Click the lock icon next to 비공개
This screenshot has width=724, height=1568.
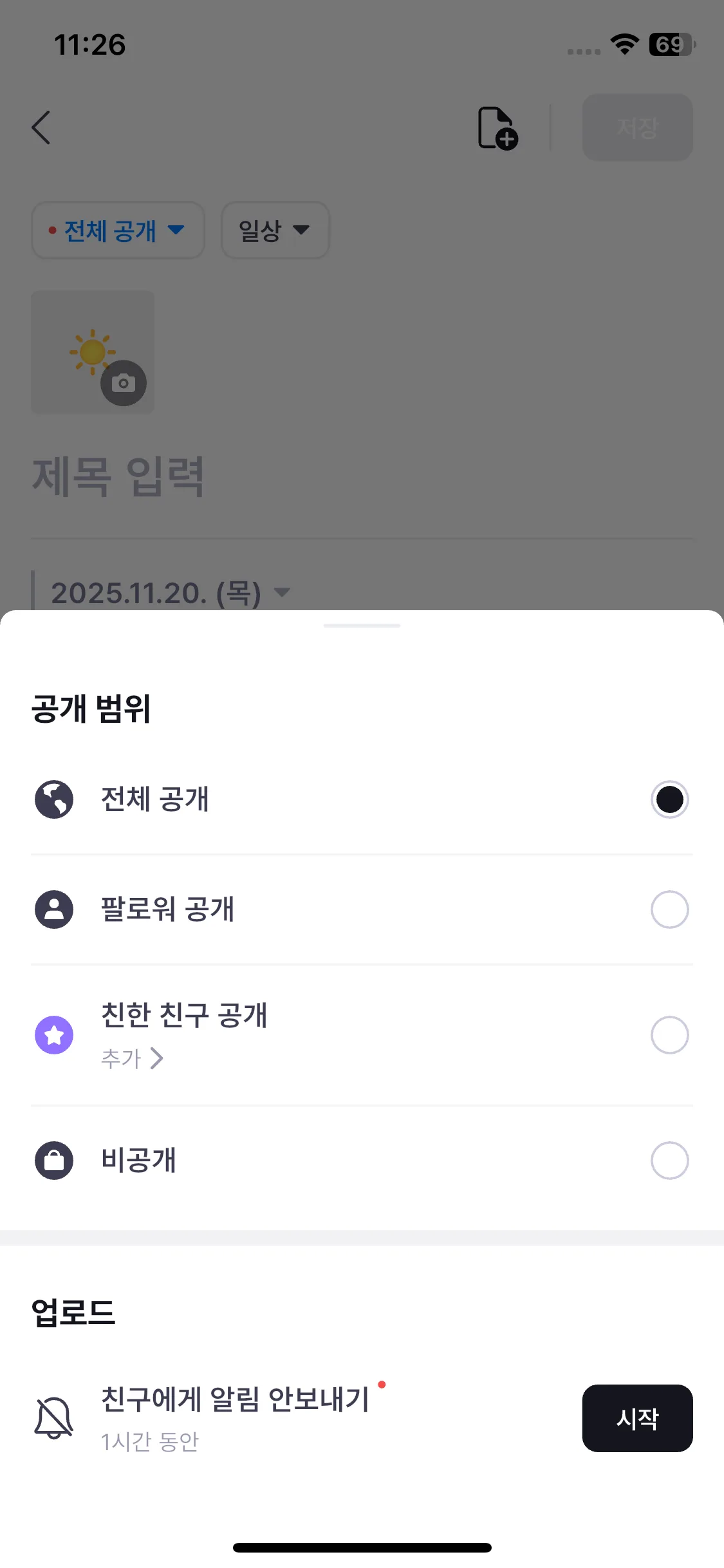[54, 1161]
